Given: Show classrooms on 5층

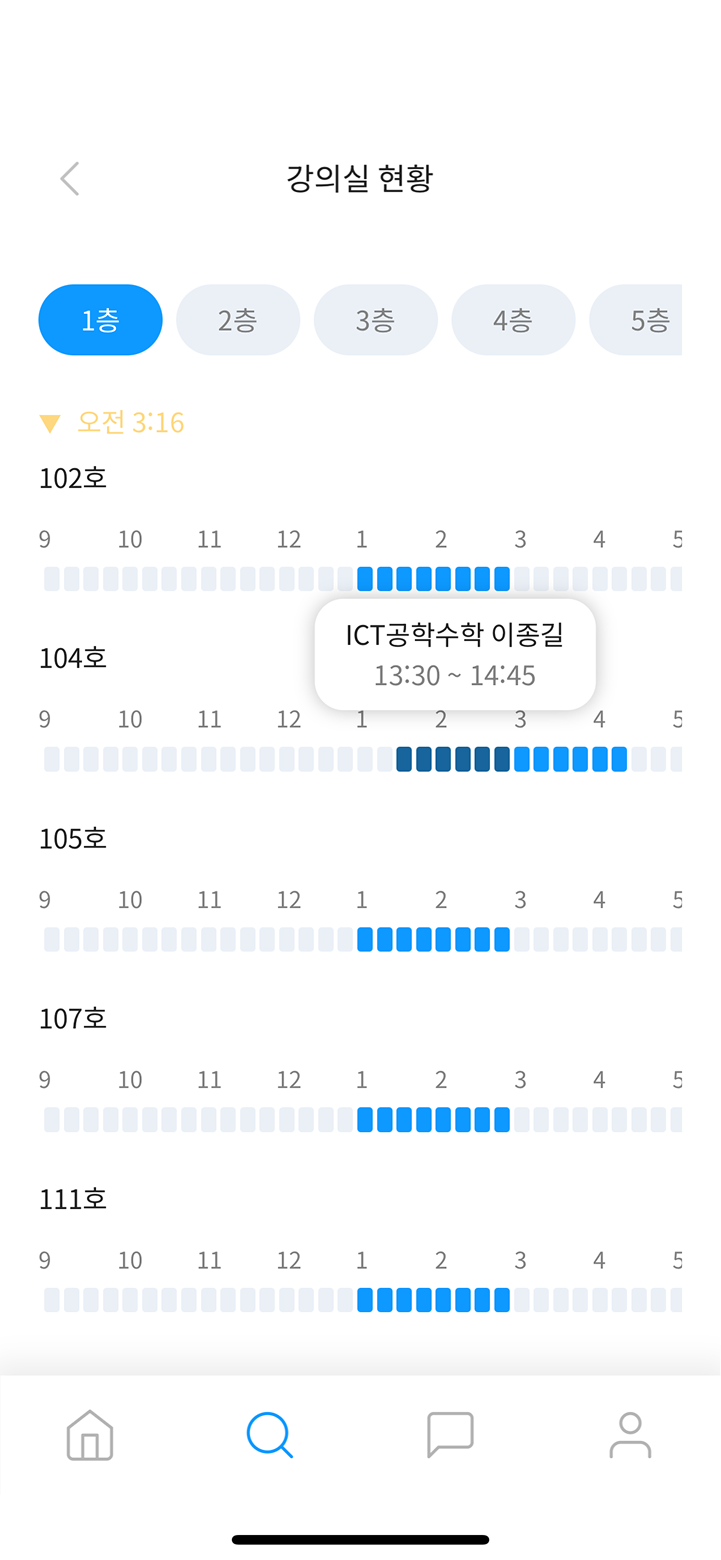Looking at the screenshot, I should coord(640,320).
